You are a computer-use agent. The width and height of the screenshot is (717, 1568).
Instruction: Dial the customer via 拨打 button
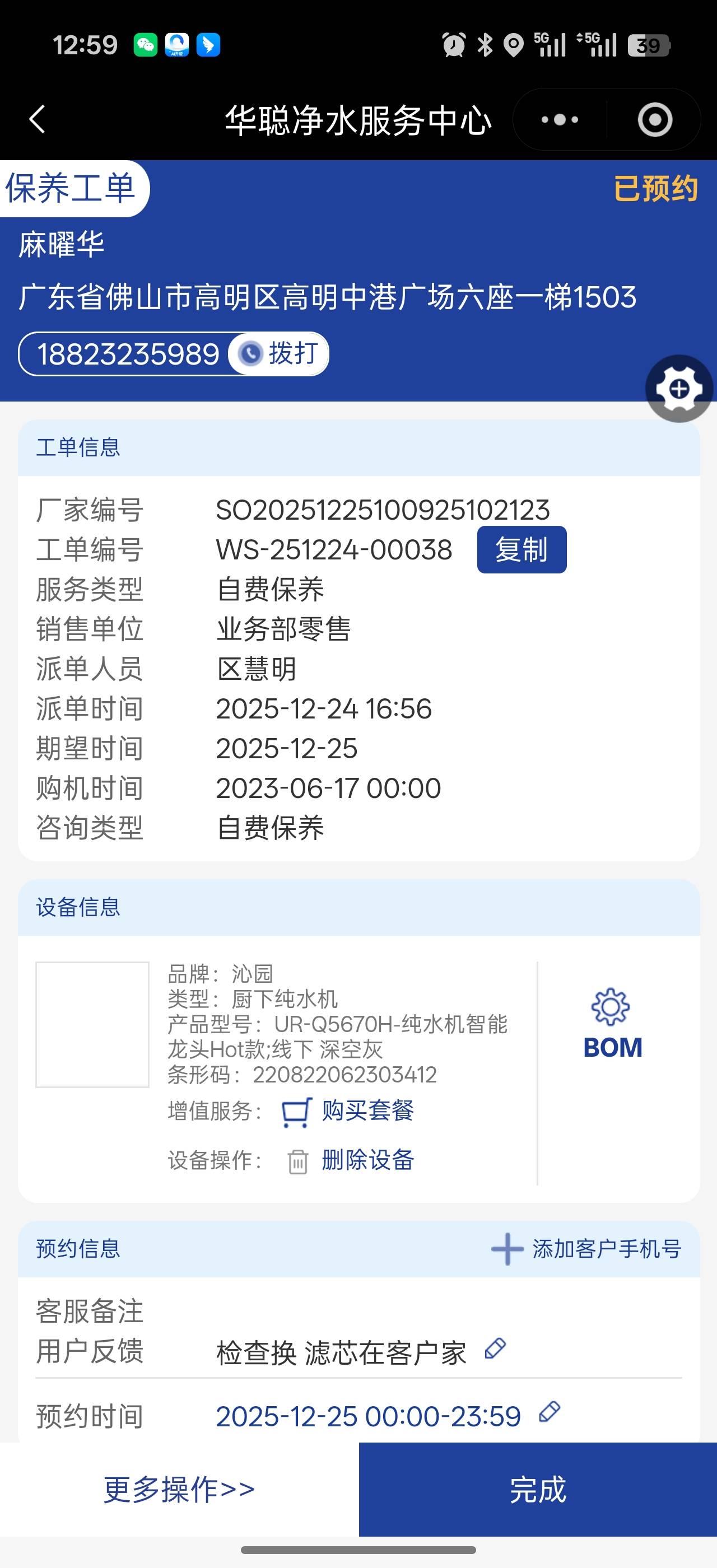[x=280, y=354]
